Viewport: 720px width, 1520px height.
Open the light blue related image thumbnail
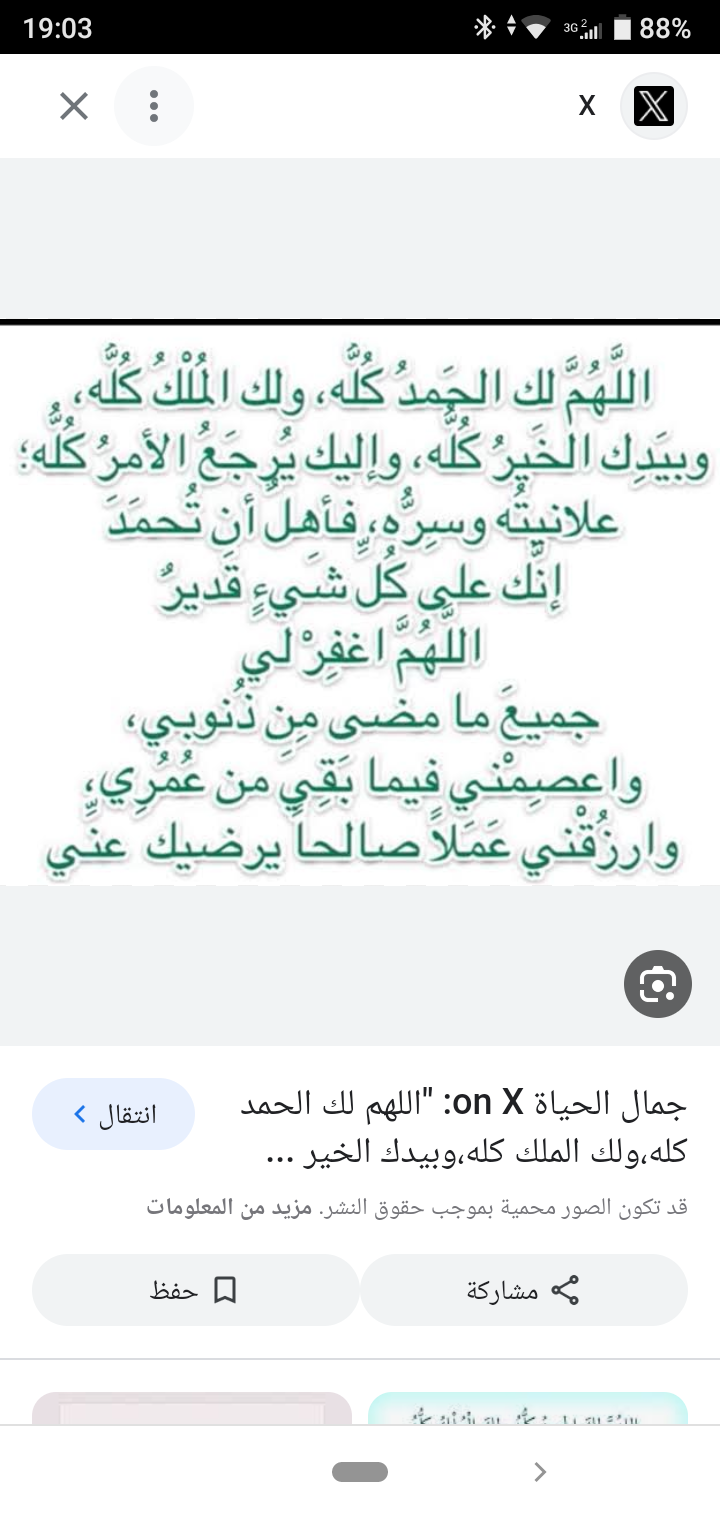click(x=528, y=1408)
